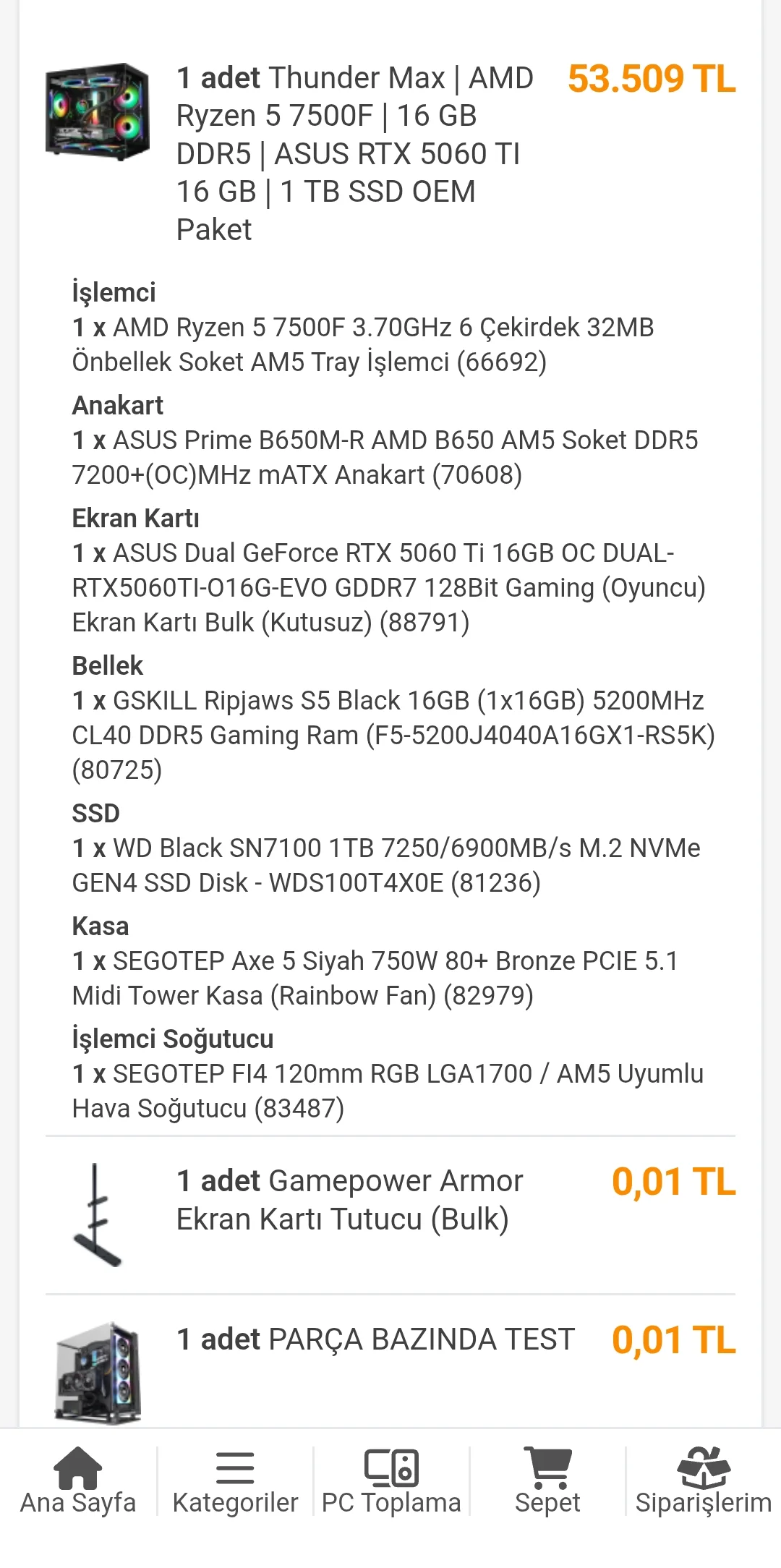Screen dimensions: 781x1568
Task: Open the Sepet cart tab
Action: tap(547, 1481)
